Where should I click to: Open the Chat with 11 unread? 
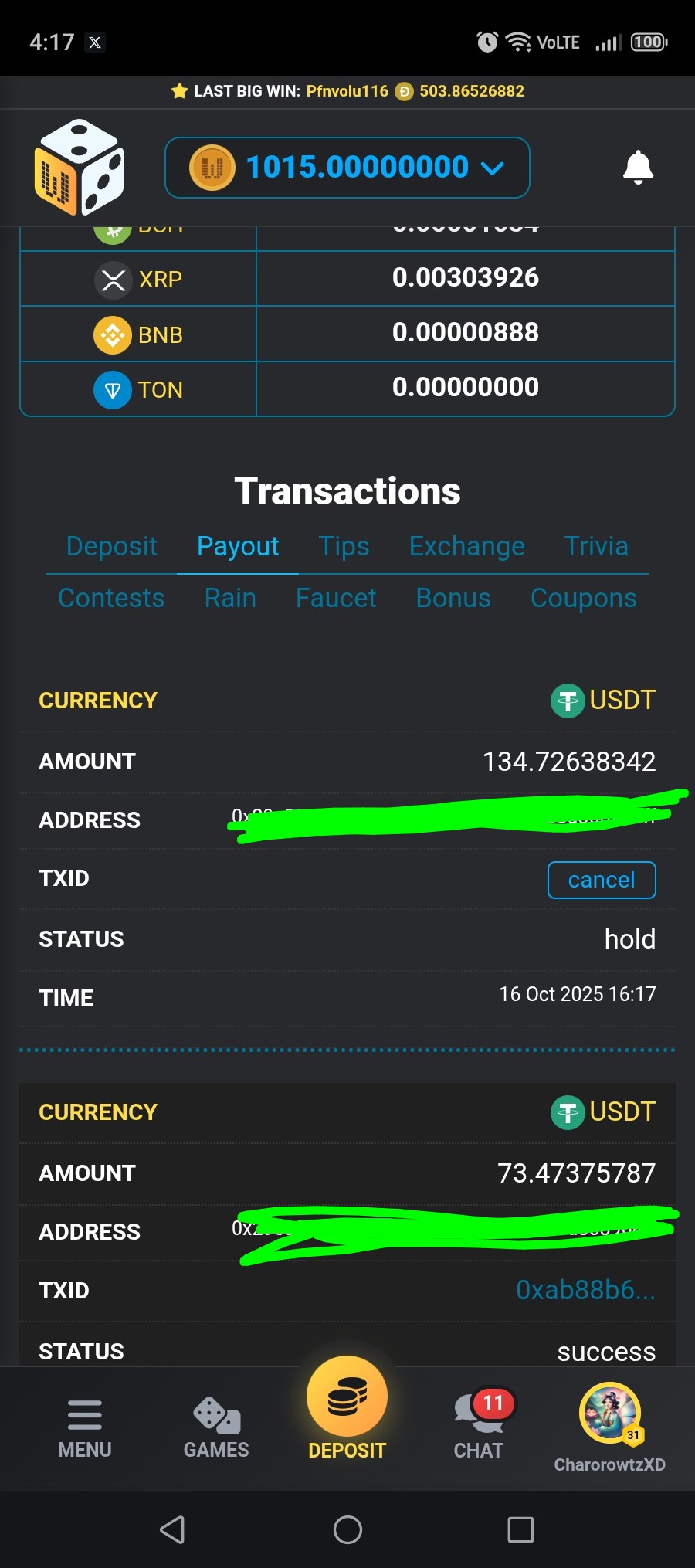point(479,1427)
